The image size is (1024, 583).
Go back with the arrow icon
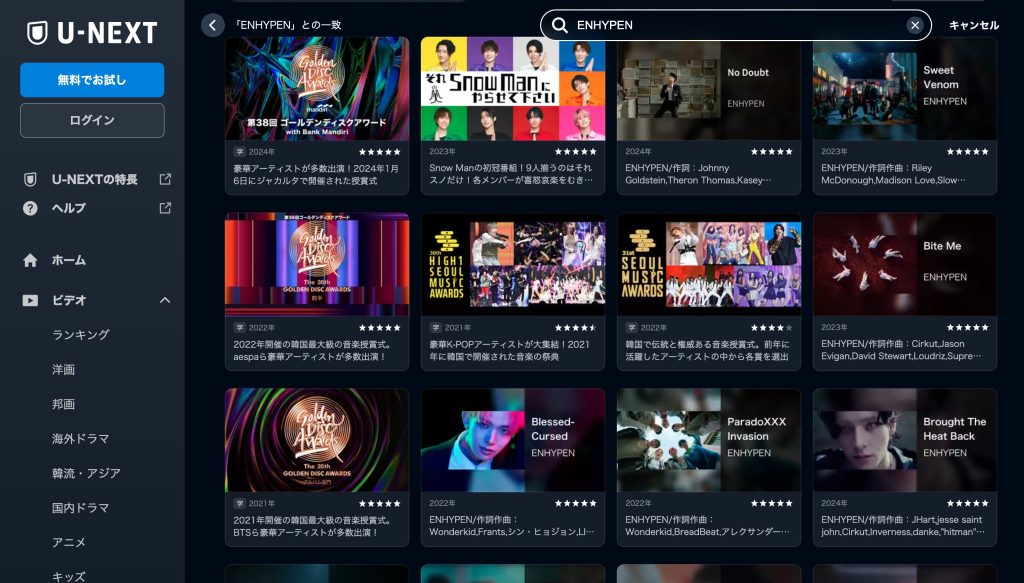tap(212, 25)
